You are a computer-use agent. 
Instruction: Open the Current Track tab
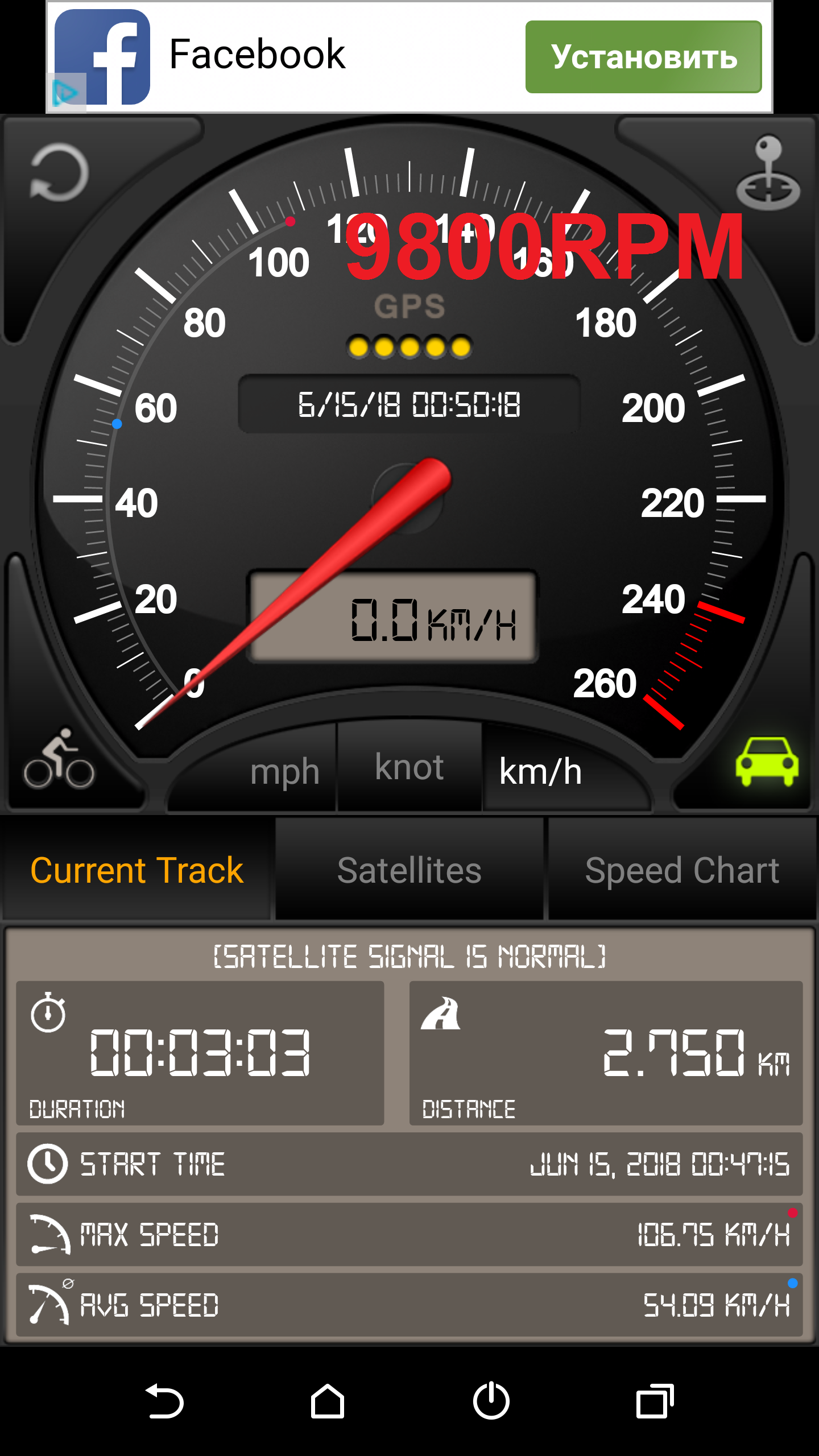(136, 870)
